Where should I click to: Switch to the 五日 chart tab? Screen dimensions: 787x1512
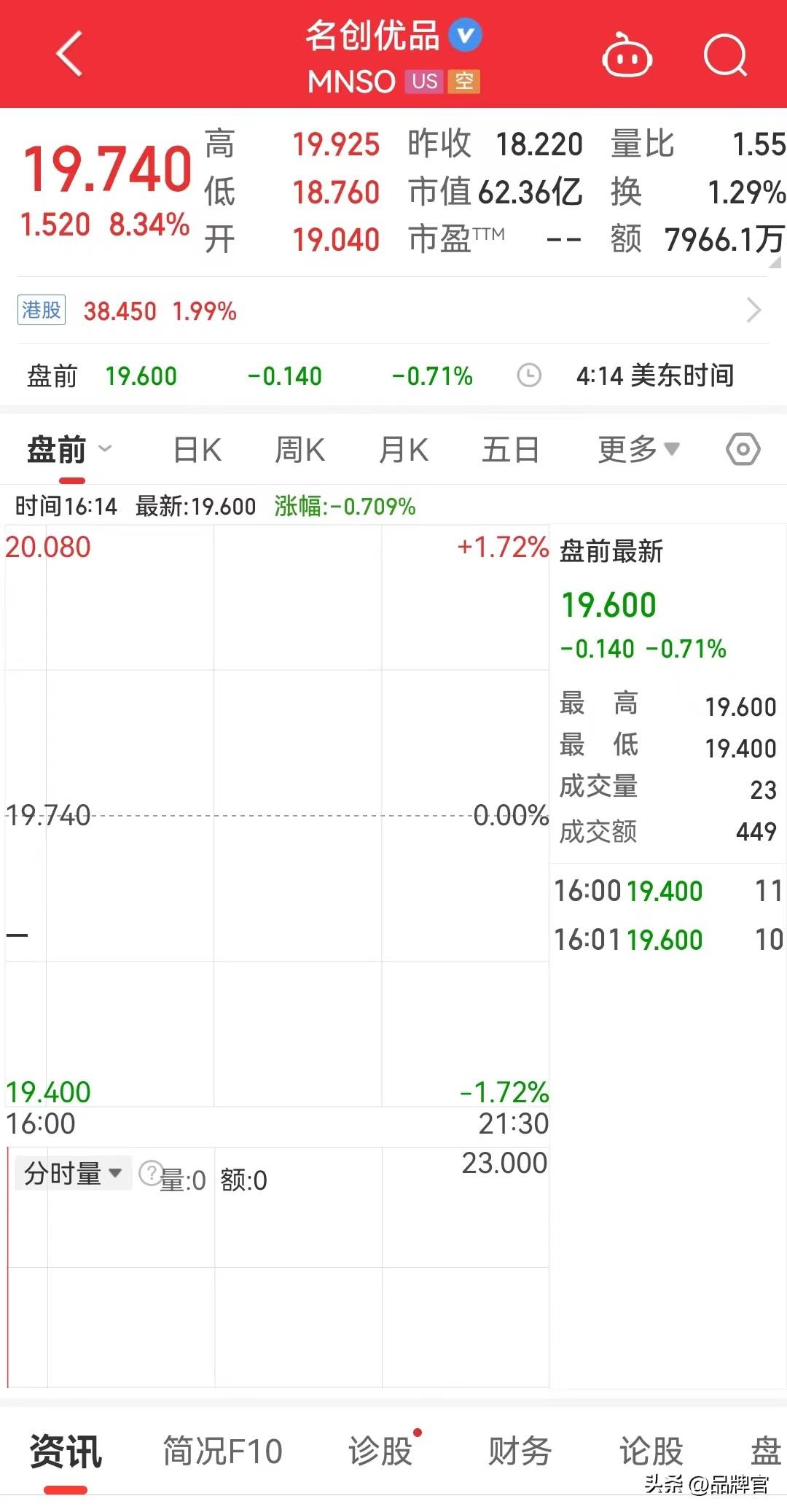tap(511, 450)
